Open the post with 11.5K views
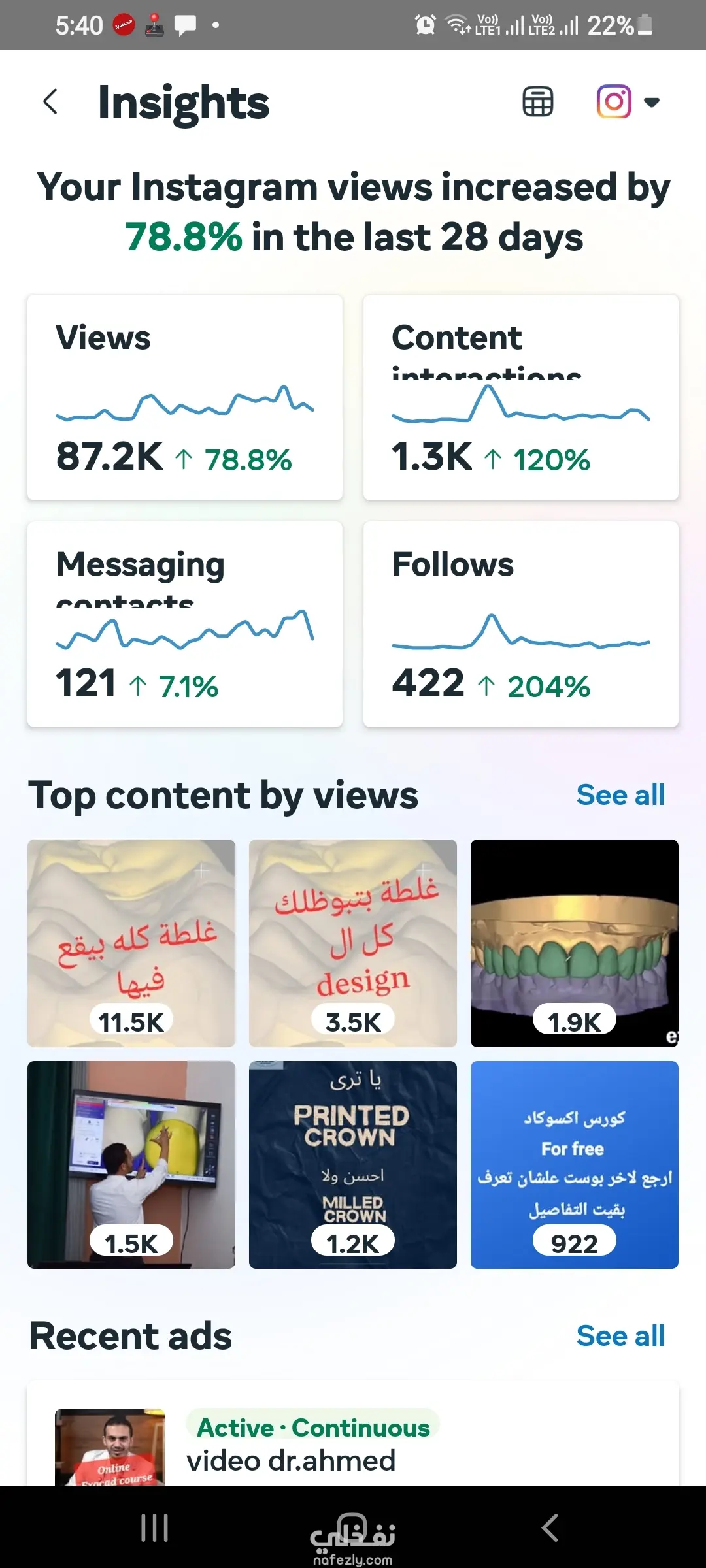This screenshot has height=1568, width=706. click(x=131, y=943)
